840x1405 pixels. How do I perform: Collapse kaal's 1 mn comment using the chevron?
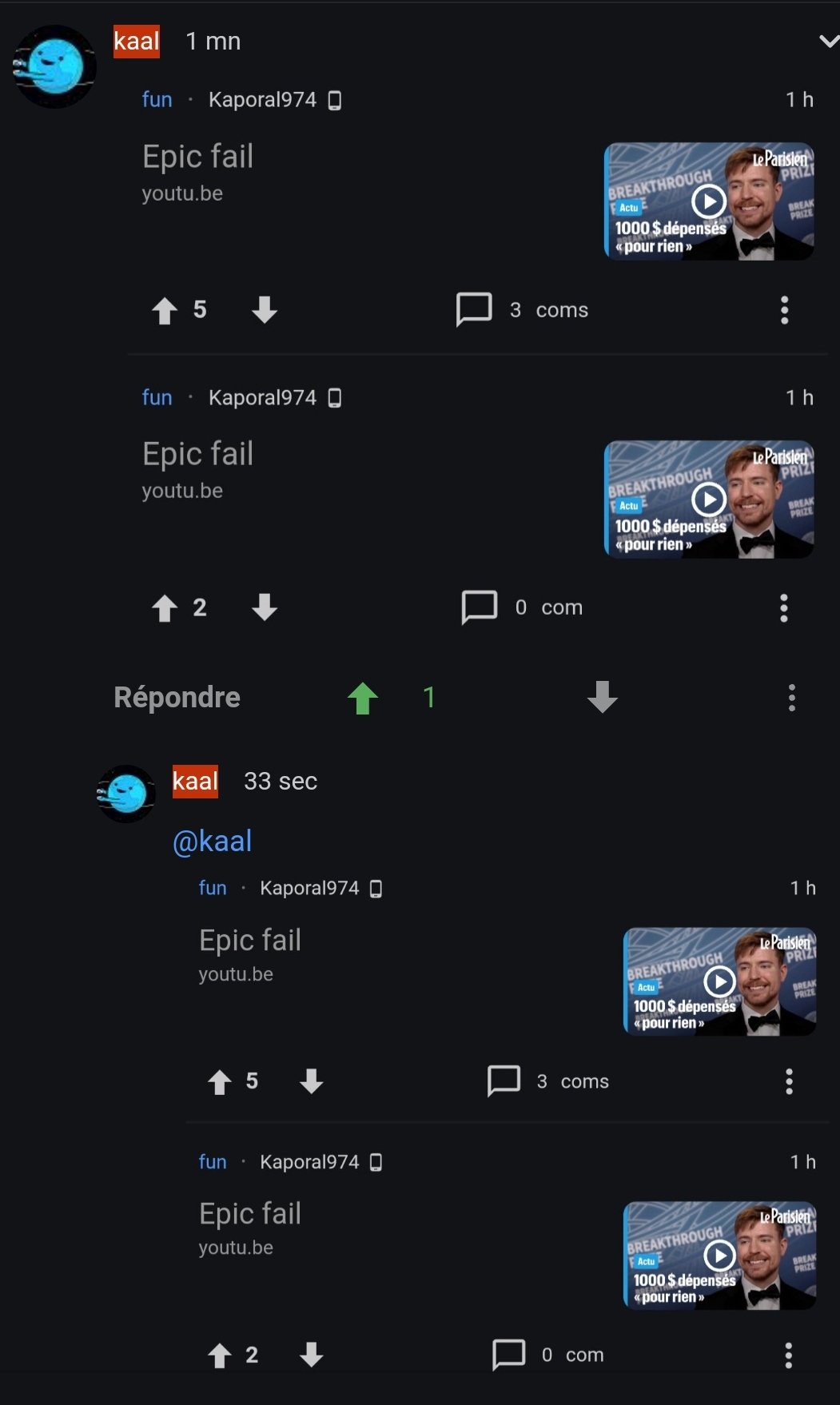coord(828,42)
